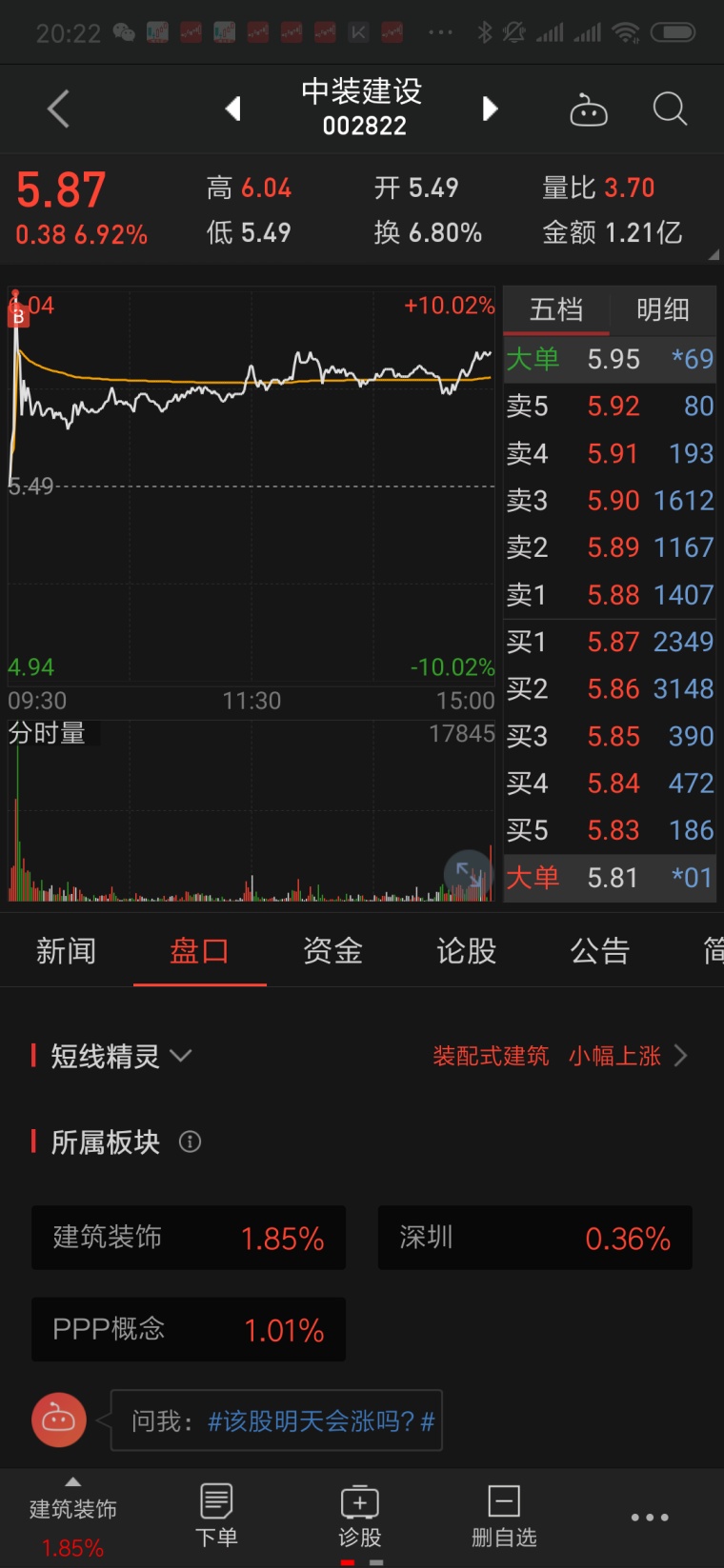724x1568 pixels.
Task: Tap the 深圳 region sector button
Action: (534, 1238)
